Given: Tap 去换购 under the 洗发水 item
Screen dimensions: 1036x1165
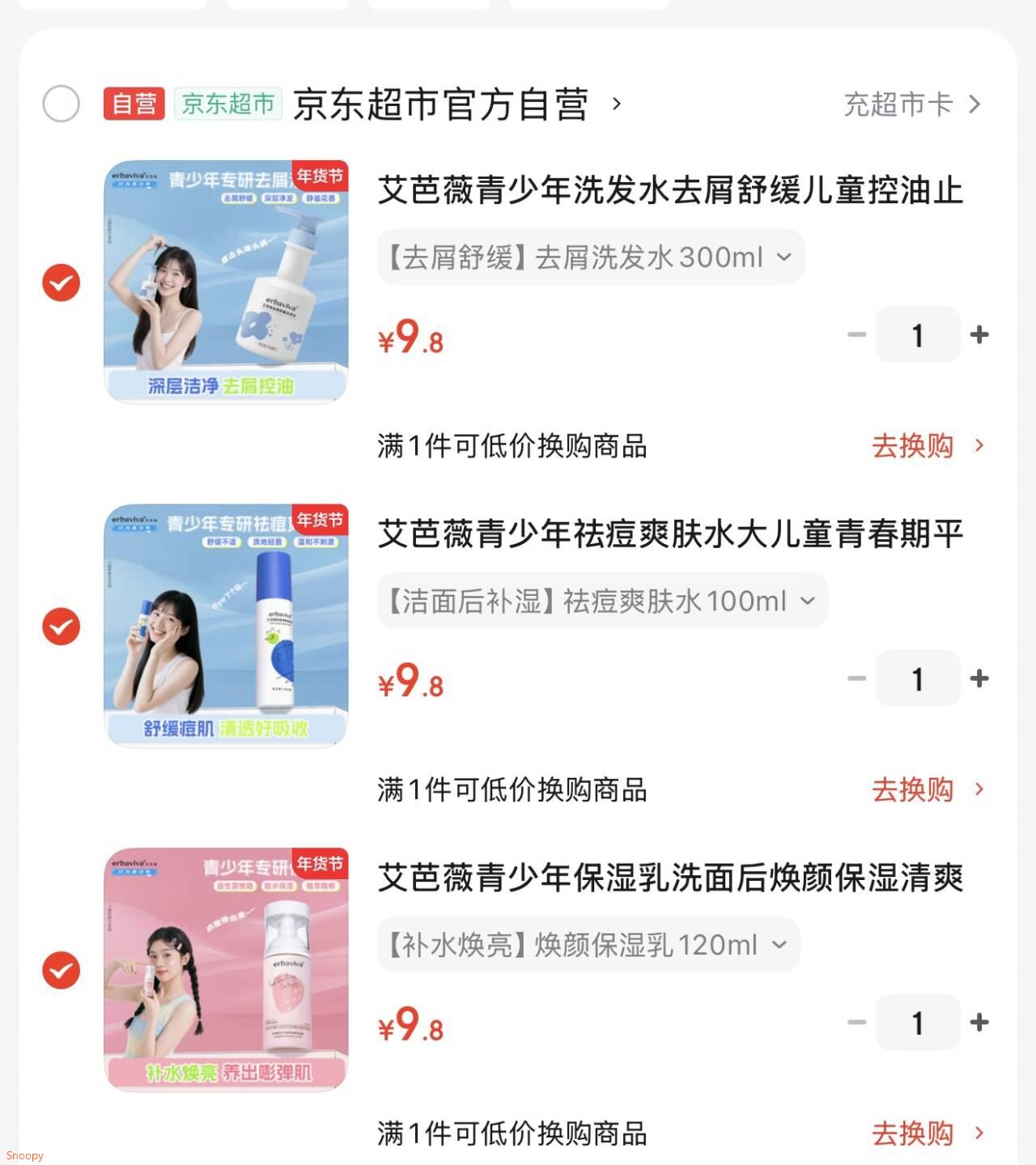Looking at the screenshot, I should pos(927,445).
